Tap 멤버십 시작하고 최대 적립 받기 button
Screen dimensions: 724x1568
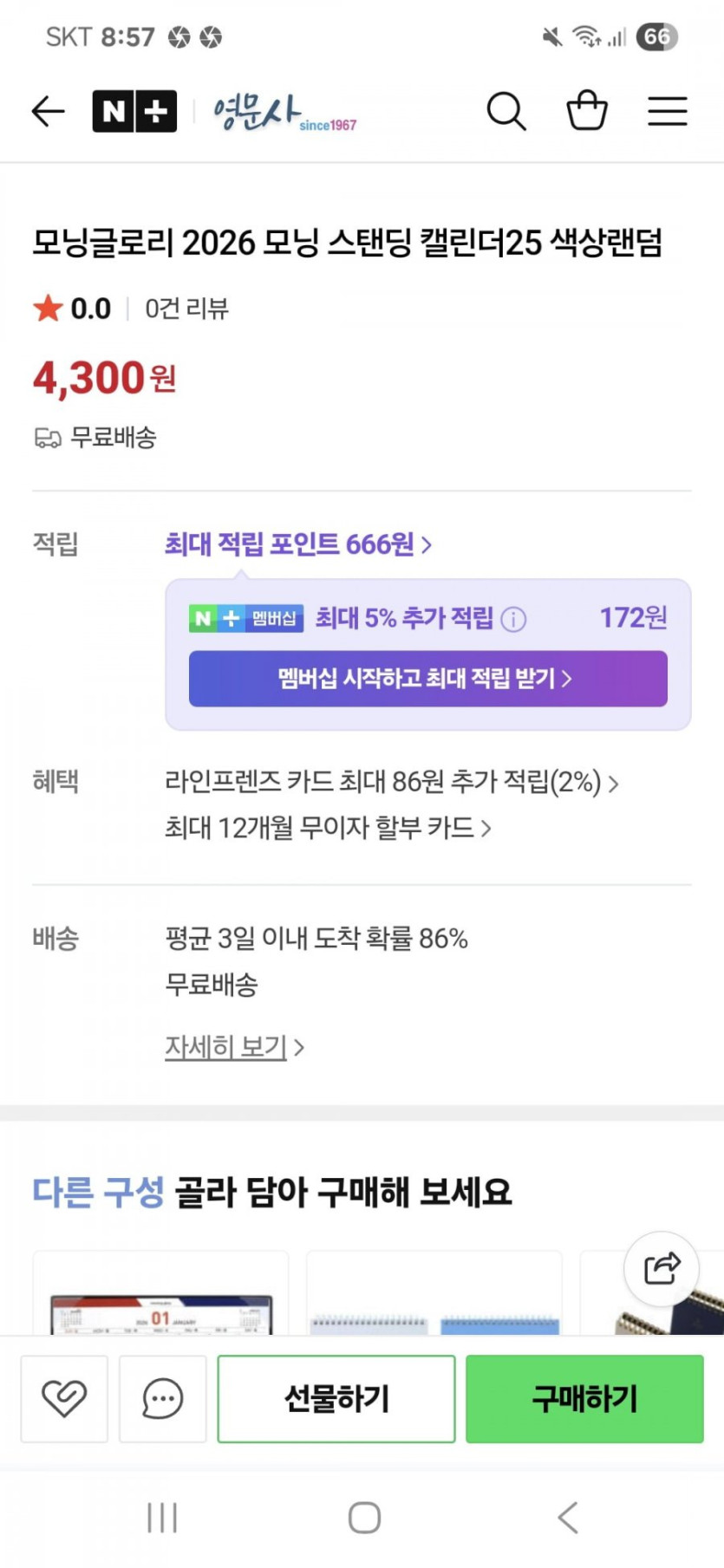(x=427, y=679)
